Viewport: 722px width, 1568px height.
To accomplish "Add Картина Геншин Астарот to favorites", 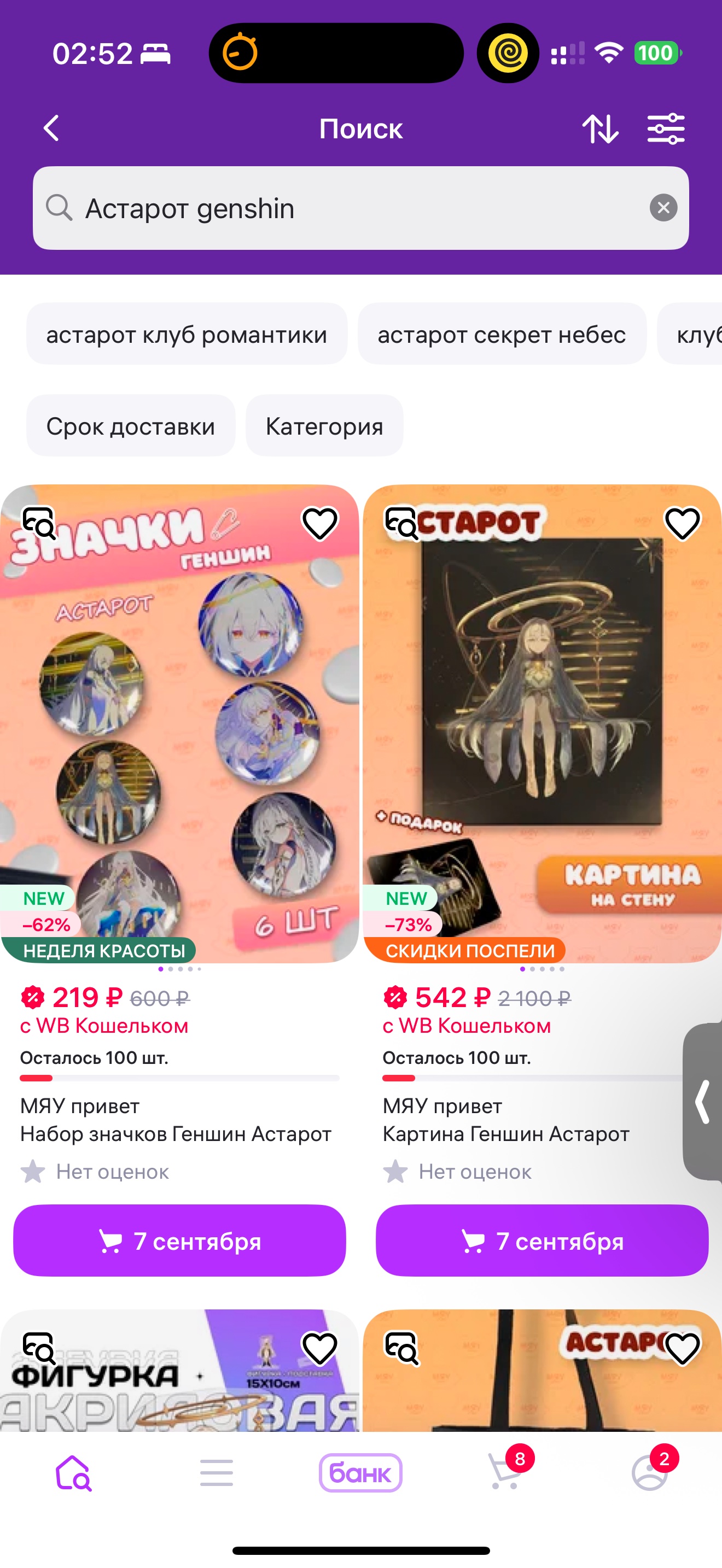I will pos(683,523).
